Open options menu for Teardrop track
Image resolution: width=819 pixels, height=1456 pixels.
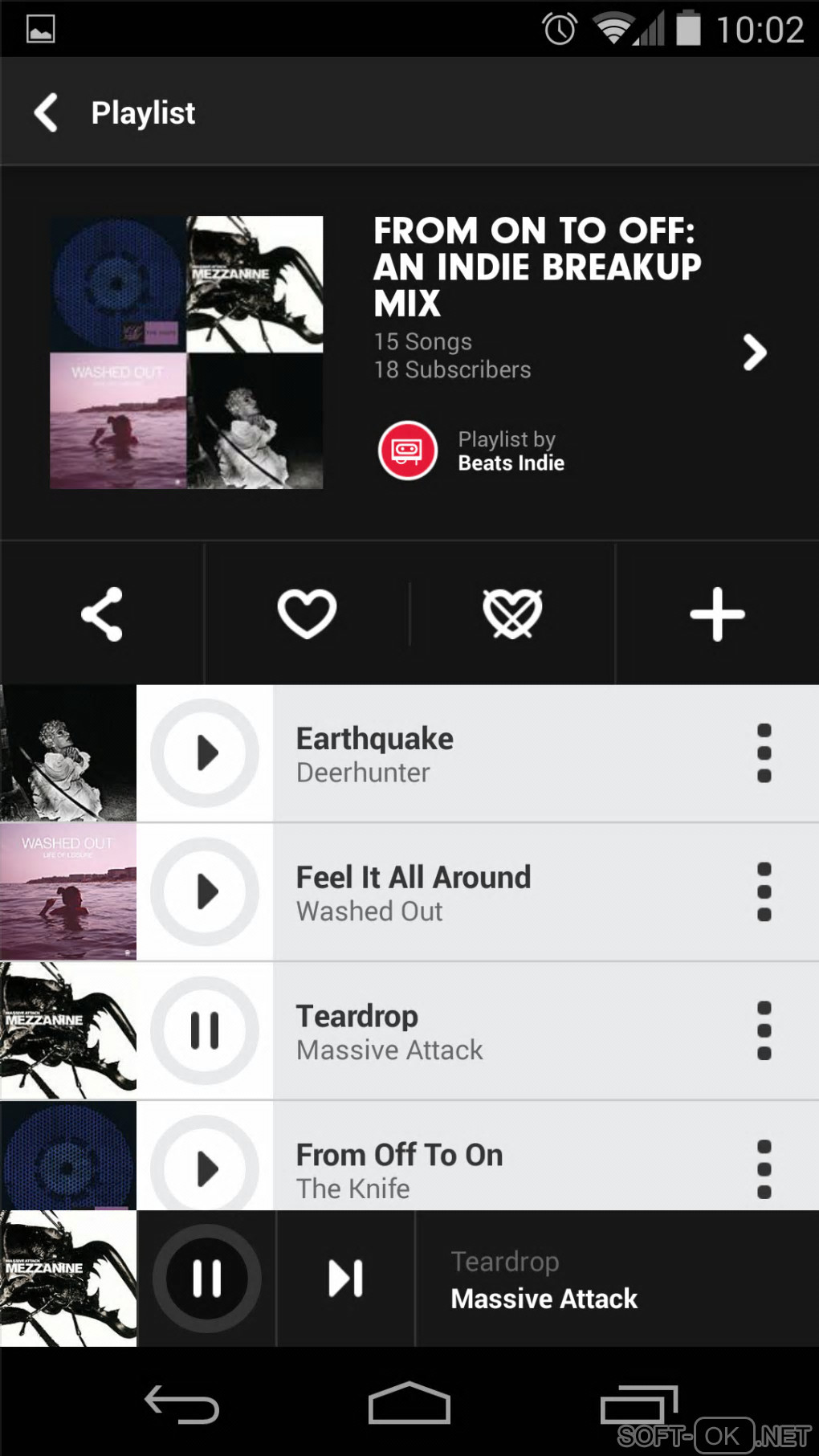[764, 1030]
